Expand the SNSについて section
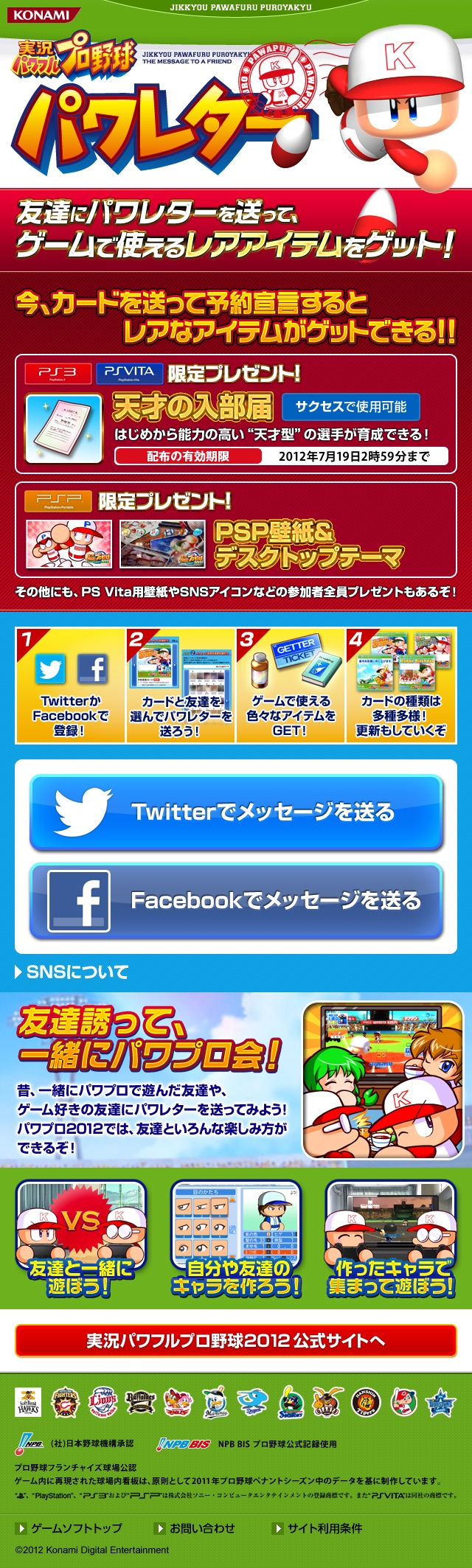This screenshot has height=1568, width=472. click(72, 972)
